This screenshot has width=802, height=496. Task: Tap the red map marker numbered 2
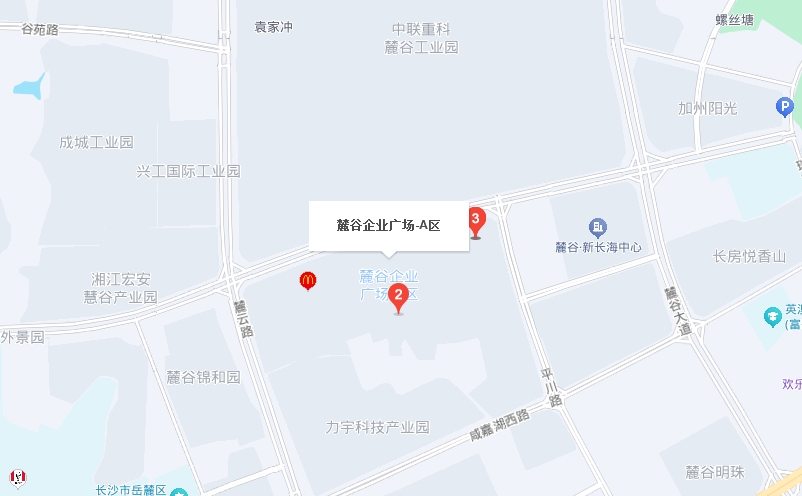(399, 295)
